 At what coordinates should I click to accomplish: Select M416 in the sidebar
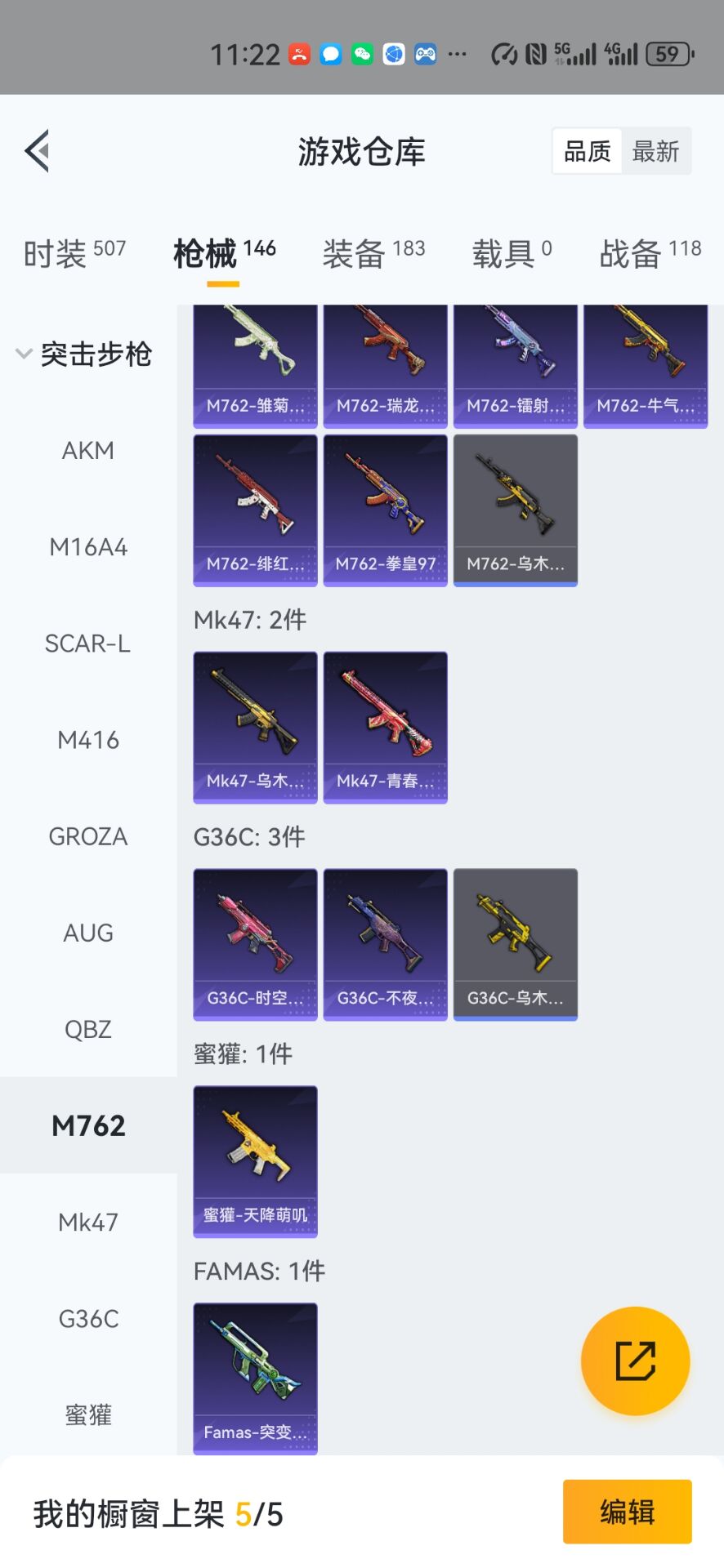88,740
